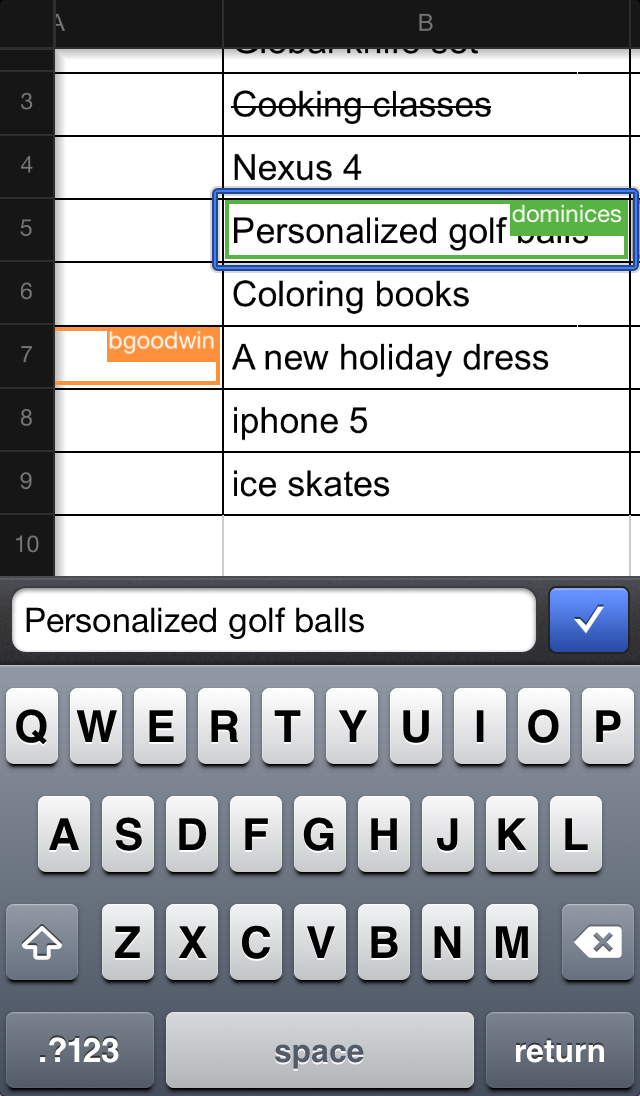Image resolution: width=640 pixels, height=1096 pixels.
Task: Select the Nexus 4 cell
Action: tap(400, 167)
